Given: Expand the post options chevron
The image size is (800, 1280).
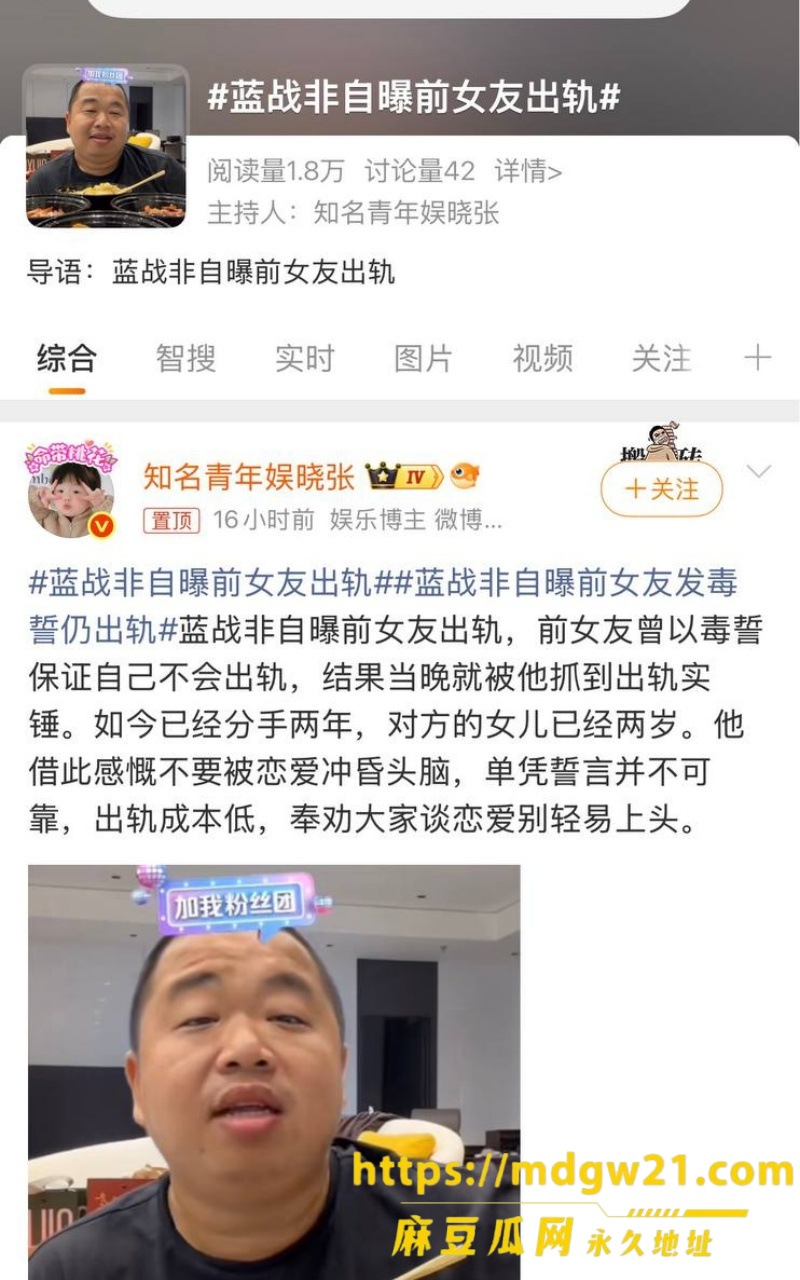Looking at the screenshot, I should click(x=759, y=471).
